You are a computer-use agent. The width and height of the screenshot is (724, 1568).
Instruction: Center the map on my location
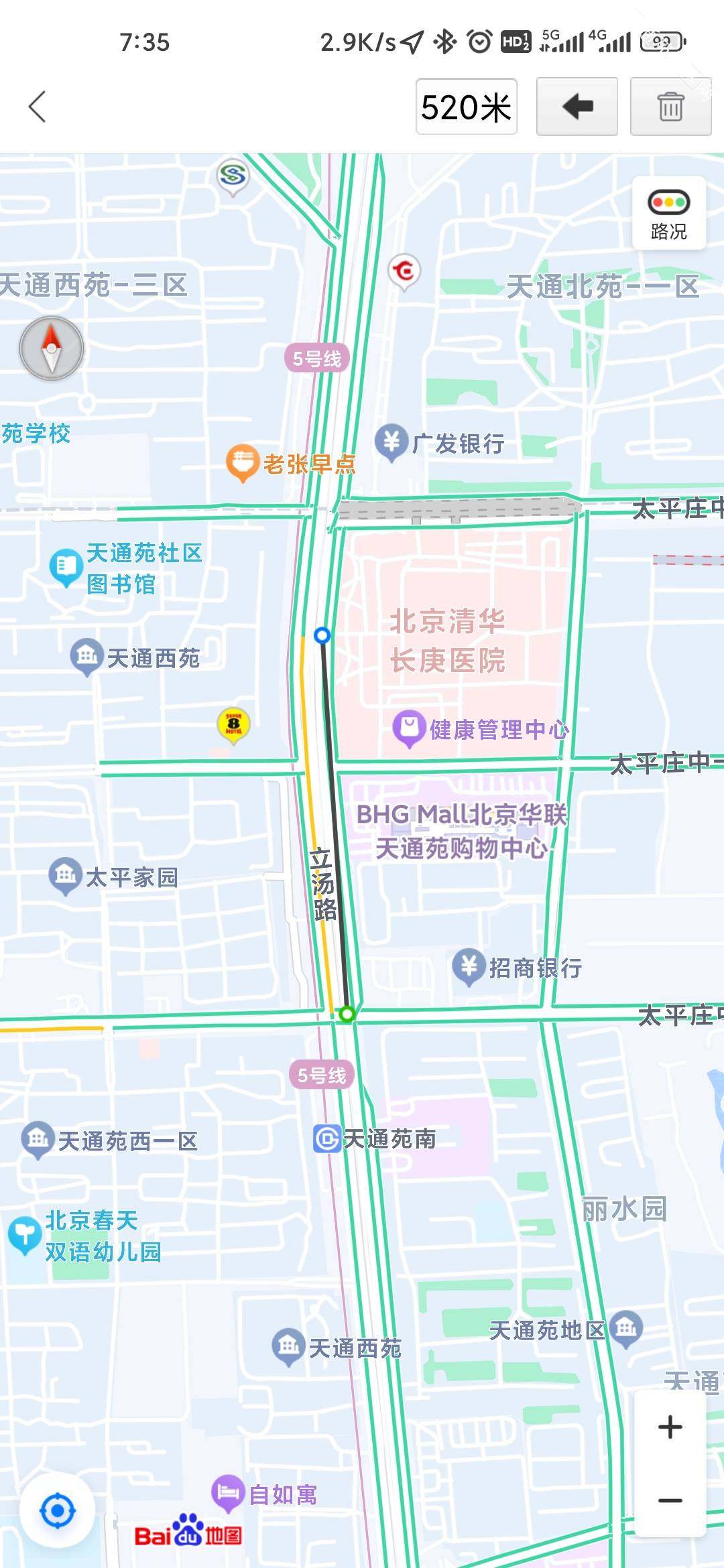coord(57,1511)
